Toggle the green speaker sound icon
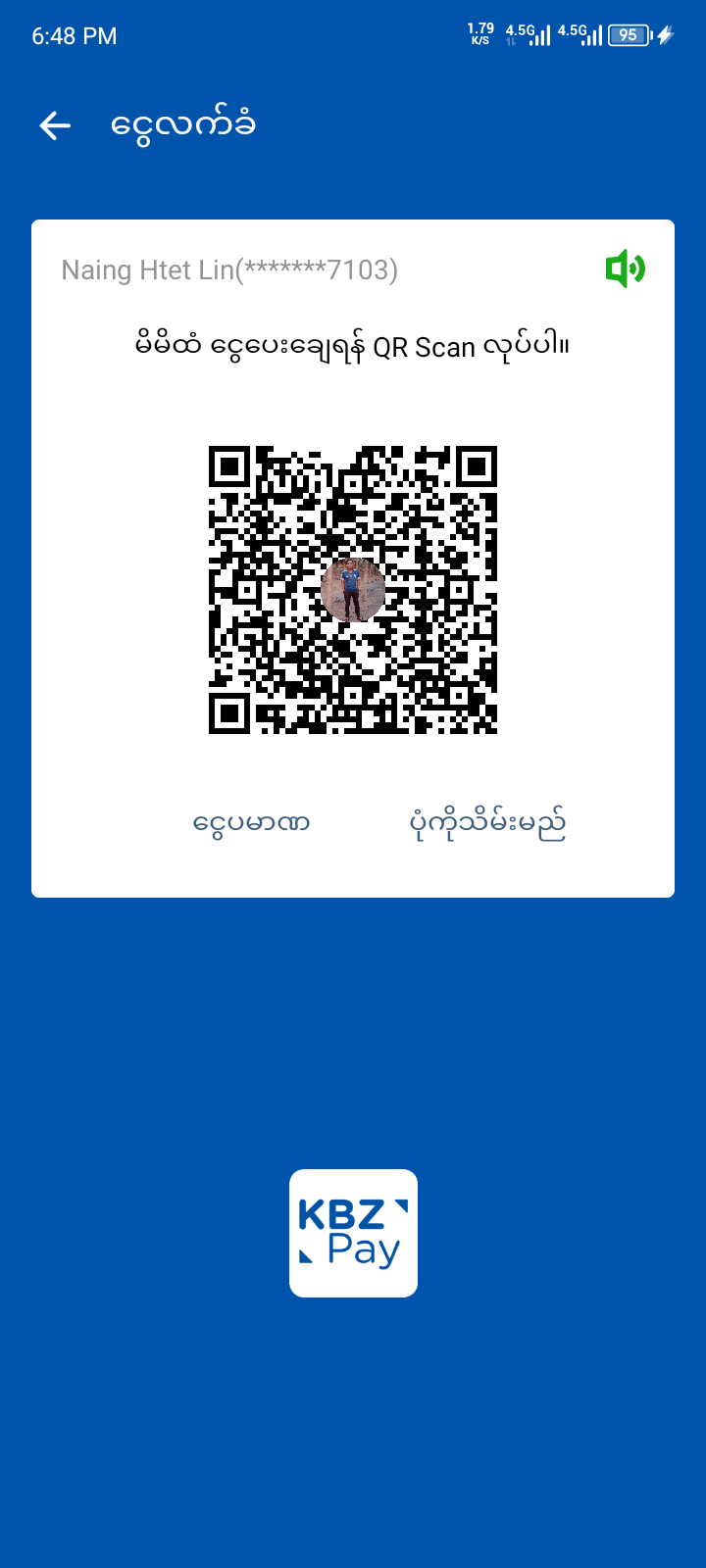 coord(625,269)
